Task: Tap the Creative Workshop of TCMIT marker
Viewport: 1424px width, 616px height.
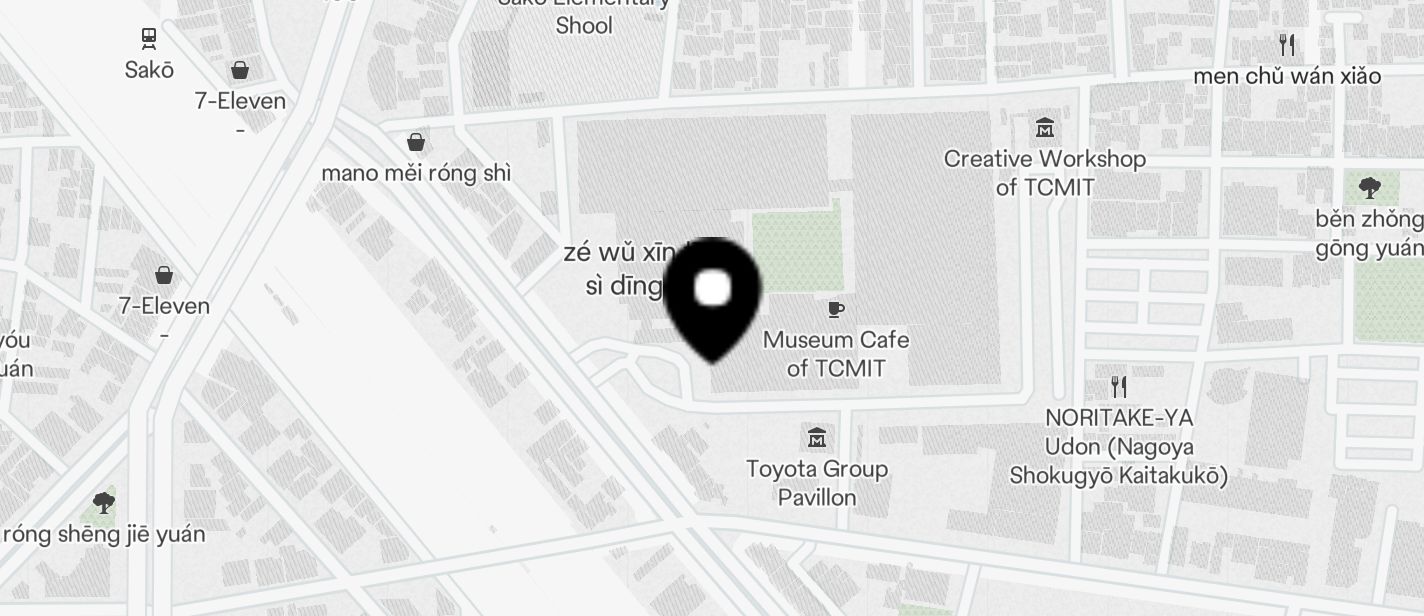Action: (x=1045, y=128)
